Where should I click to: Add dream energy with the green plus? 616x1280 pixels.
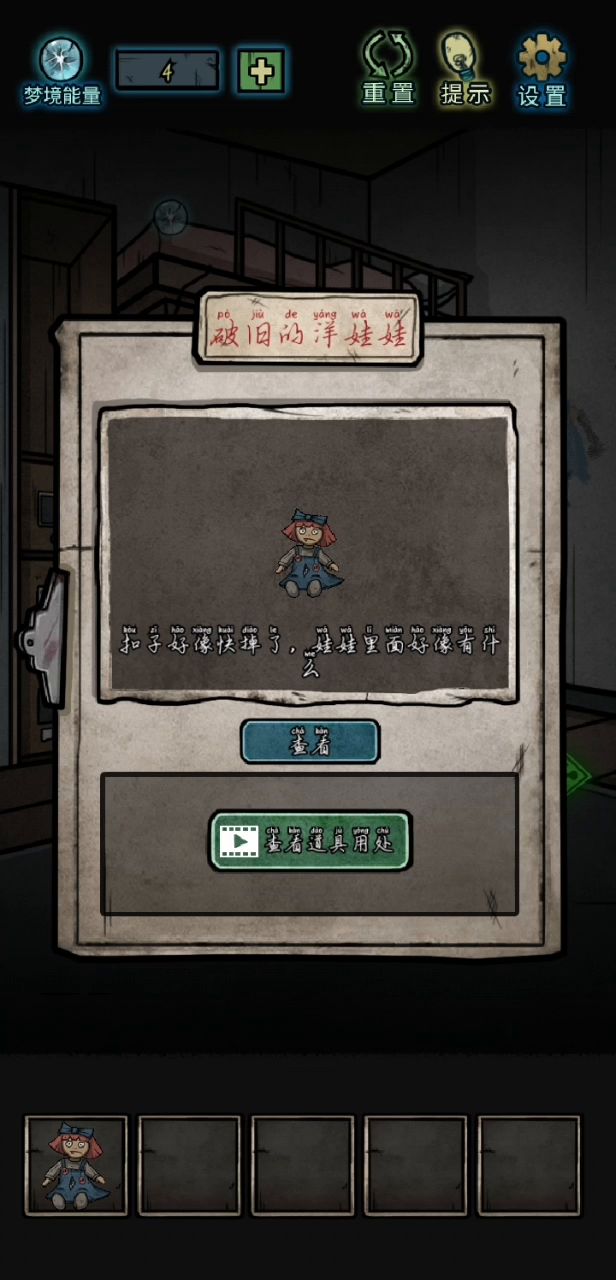pos(262,70)
